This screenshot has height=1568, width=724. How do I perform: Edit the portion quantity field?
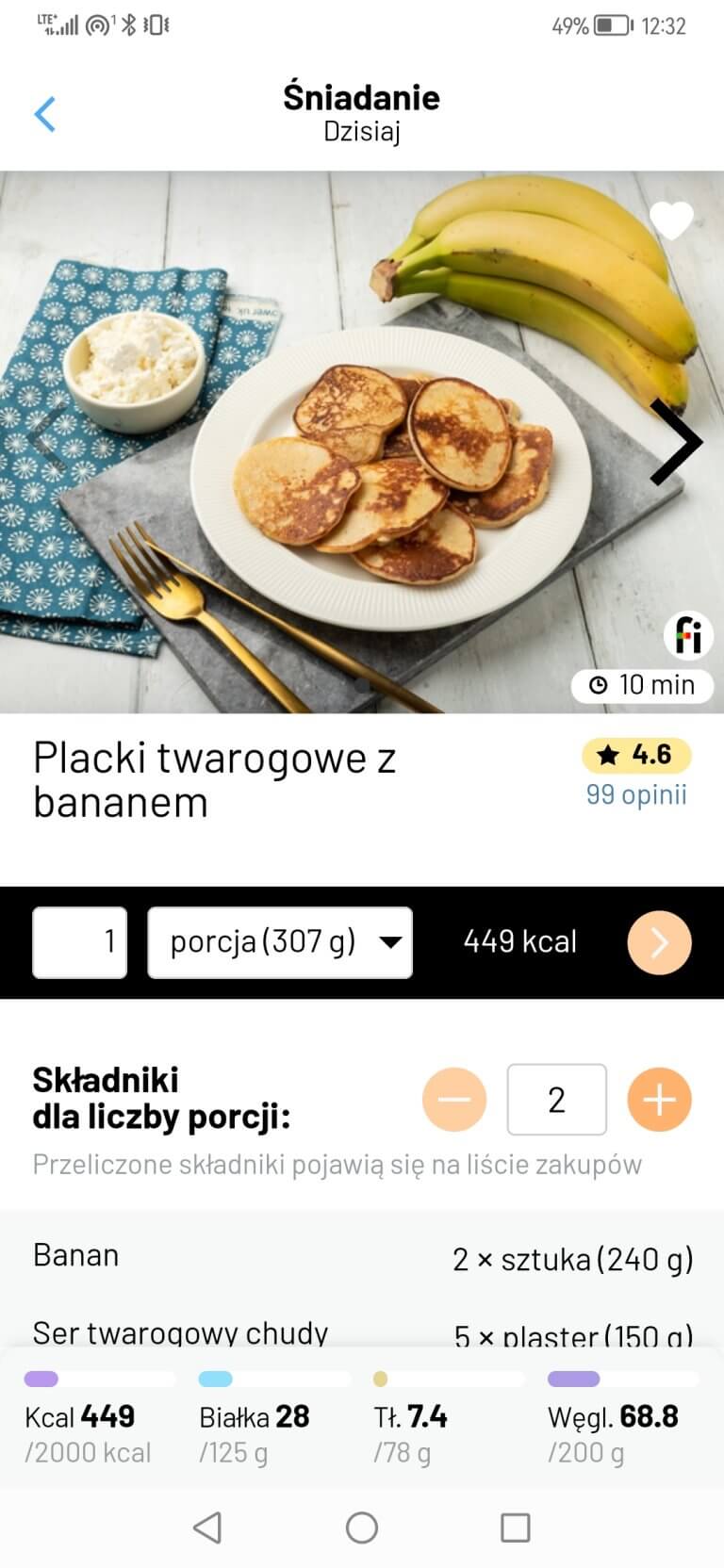(80, 941)
